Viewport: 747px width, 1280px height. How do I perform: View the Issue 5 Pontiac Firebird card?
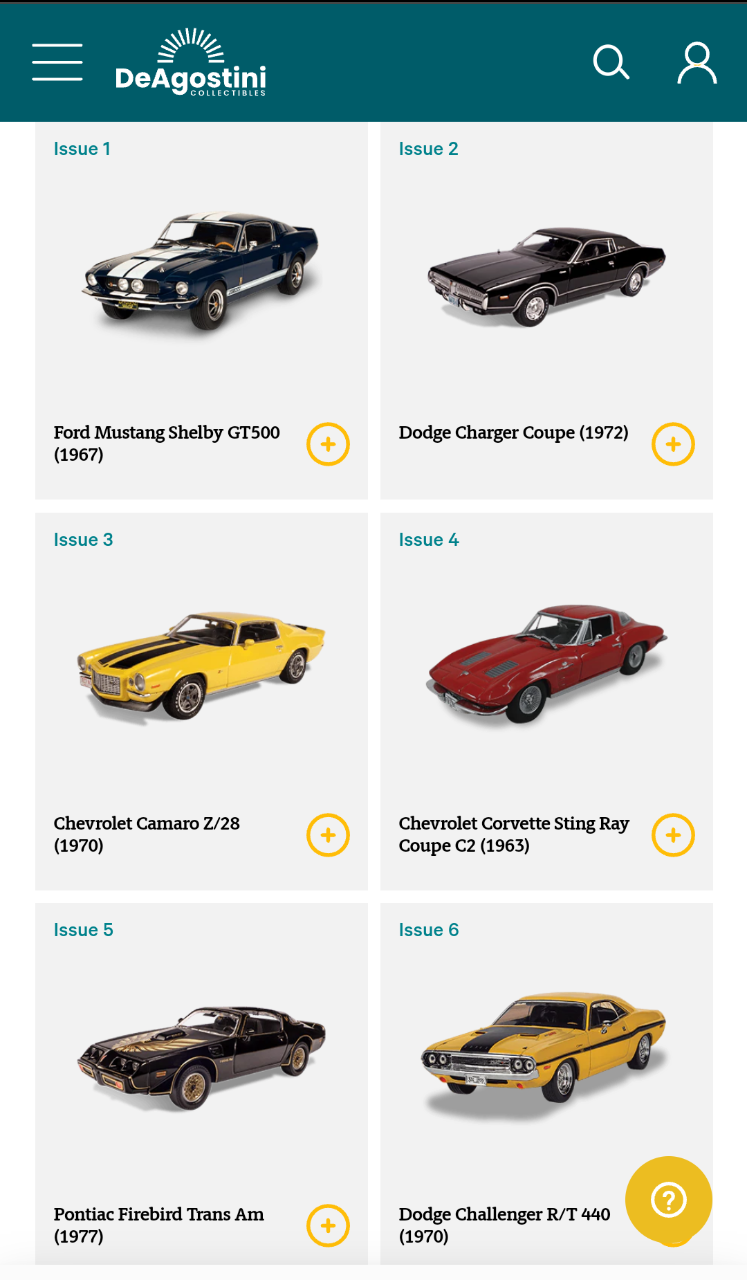click(x=201, y=1084)
